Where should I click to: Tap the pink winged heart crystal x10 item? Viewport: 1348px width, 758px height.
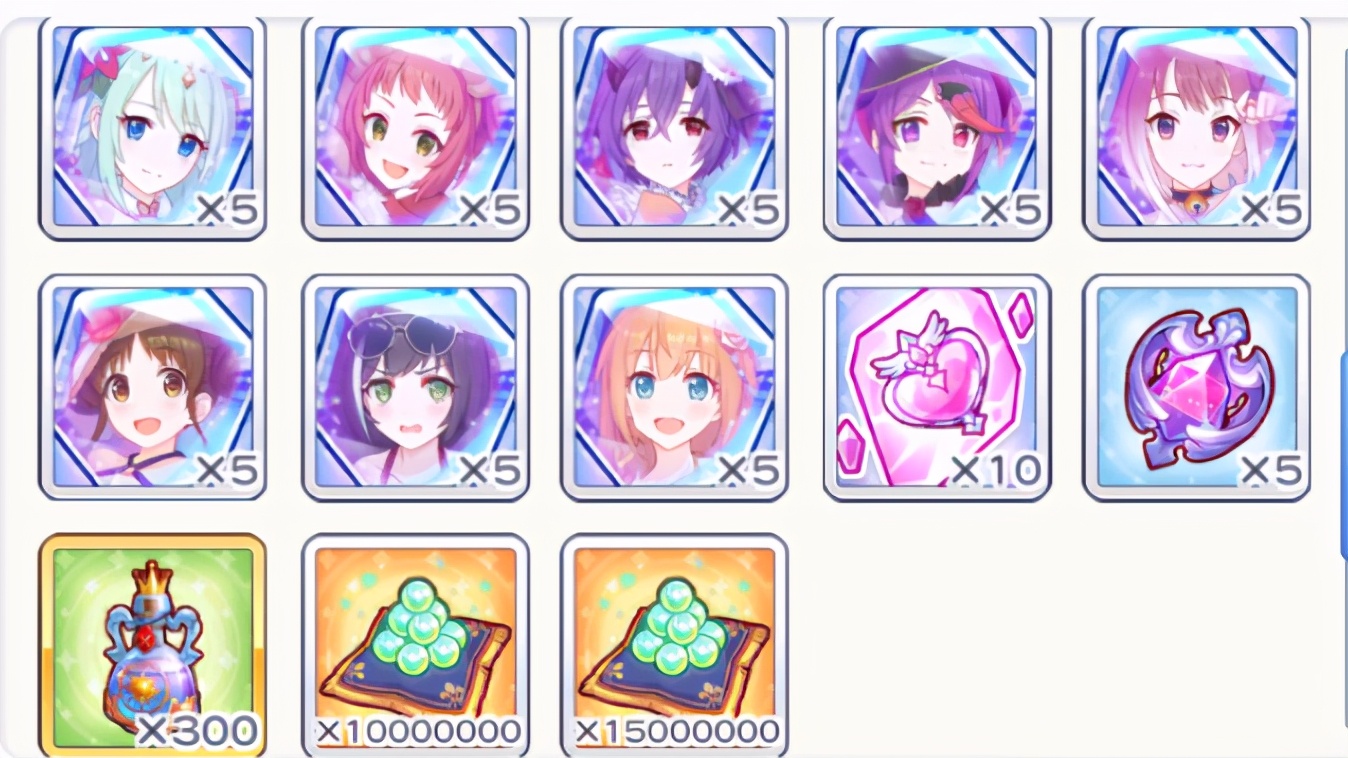point(937,387)
